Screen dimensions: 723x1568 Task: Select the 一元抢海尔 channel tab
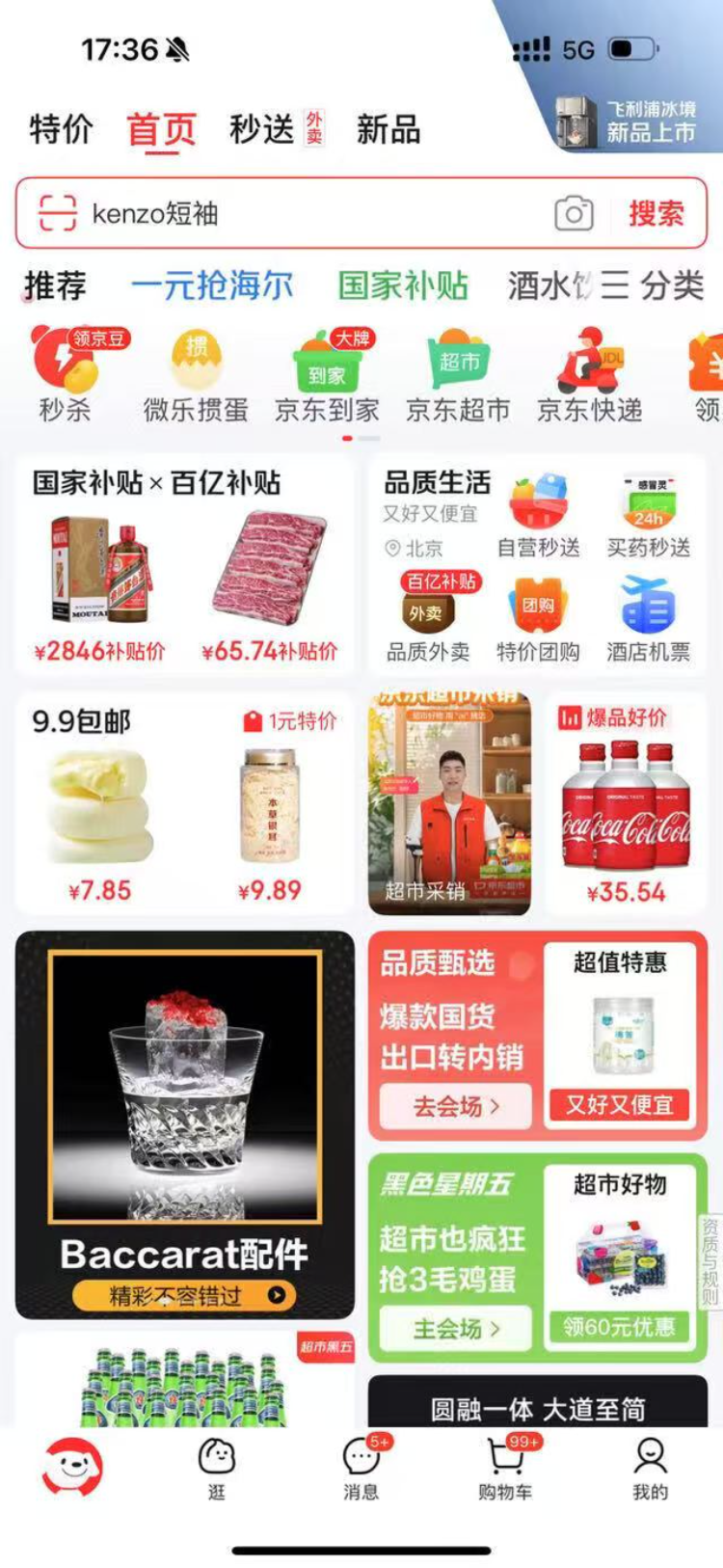coord(212,285)
